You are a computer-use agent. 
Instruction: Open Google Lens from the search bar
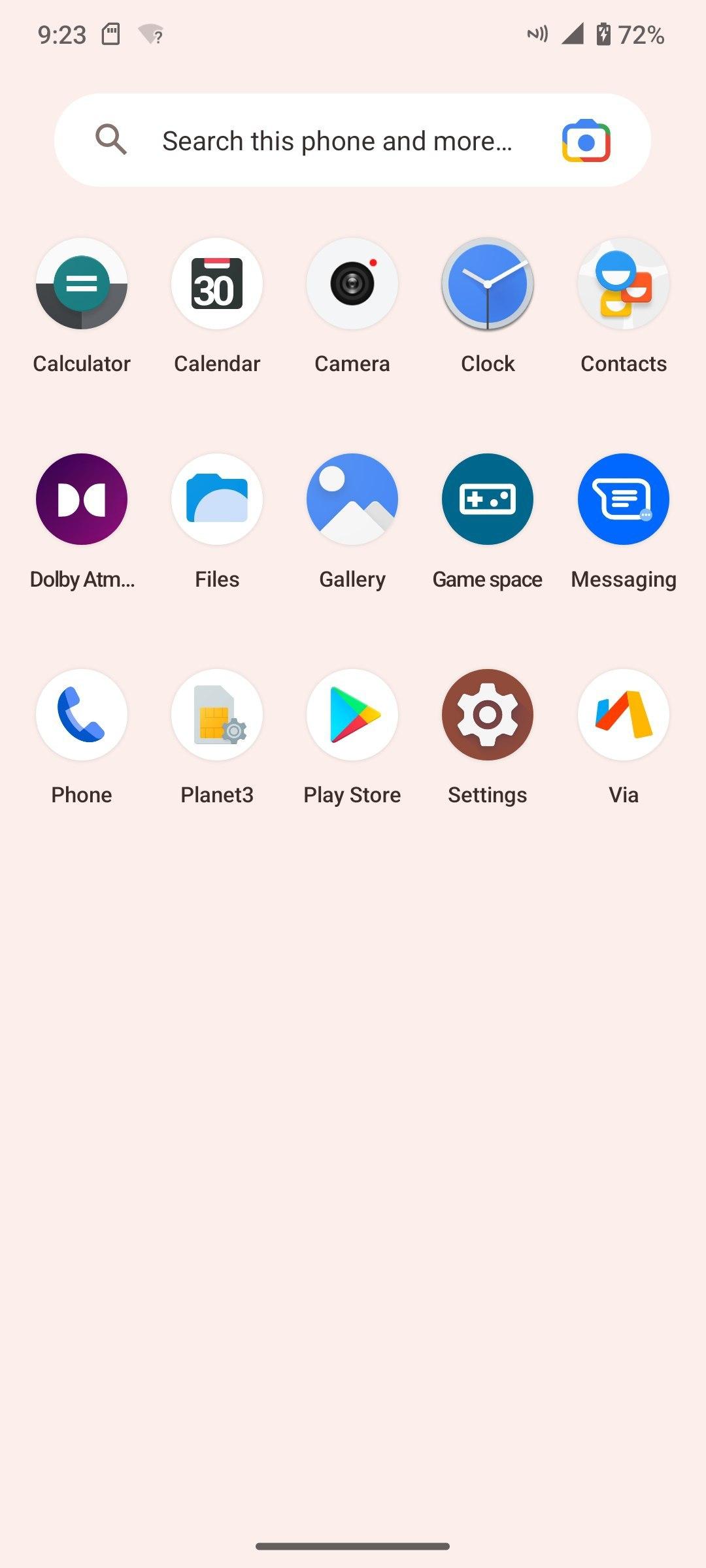coord(586,140)
